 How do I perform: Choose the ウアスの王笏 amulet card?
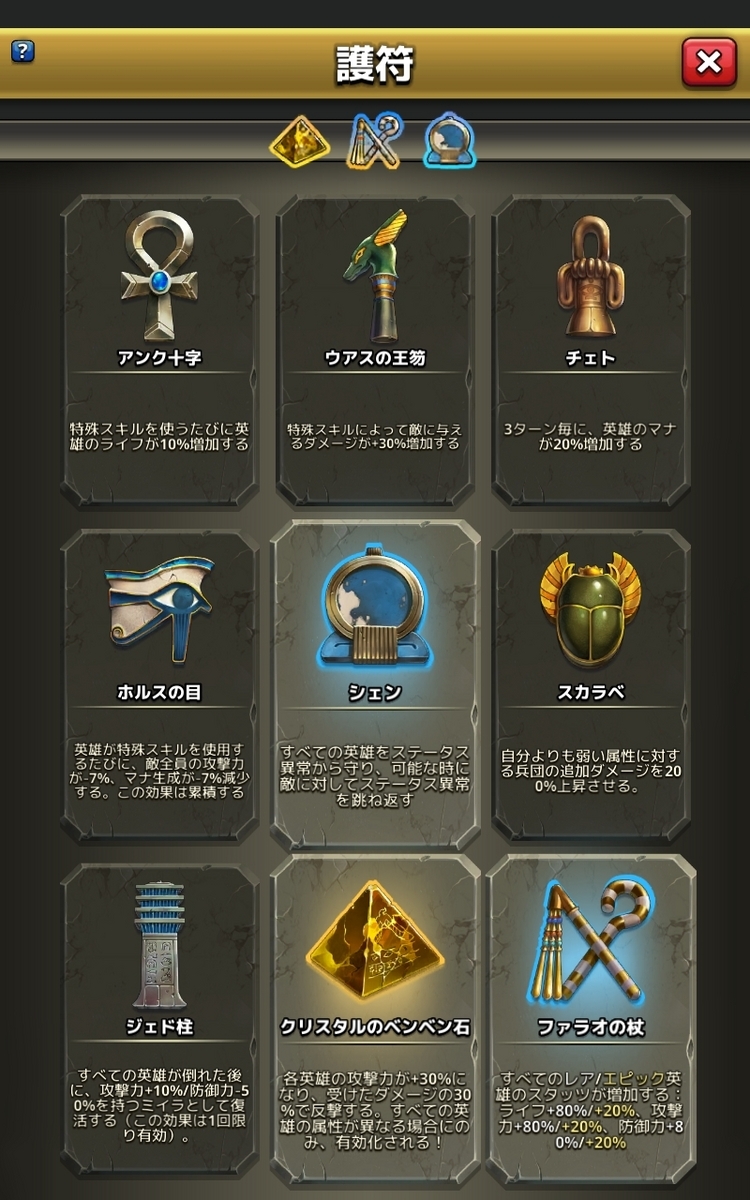tap(374, 350)
